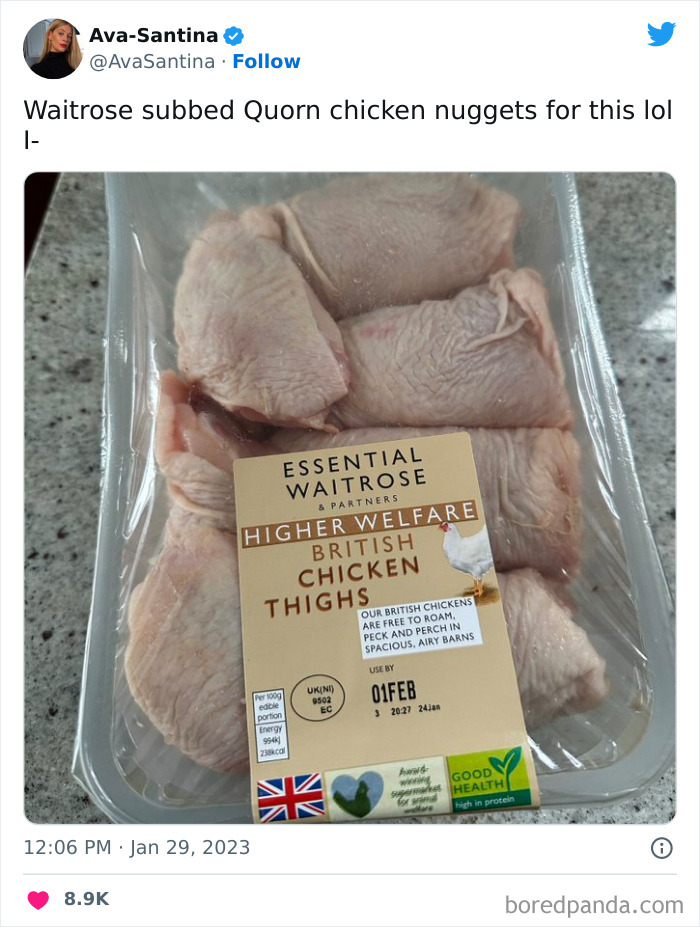Viewport: 700px width, 927px height.
Task: Open the chicken thighs photo
Action: pos(350,497)
